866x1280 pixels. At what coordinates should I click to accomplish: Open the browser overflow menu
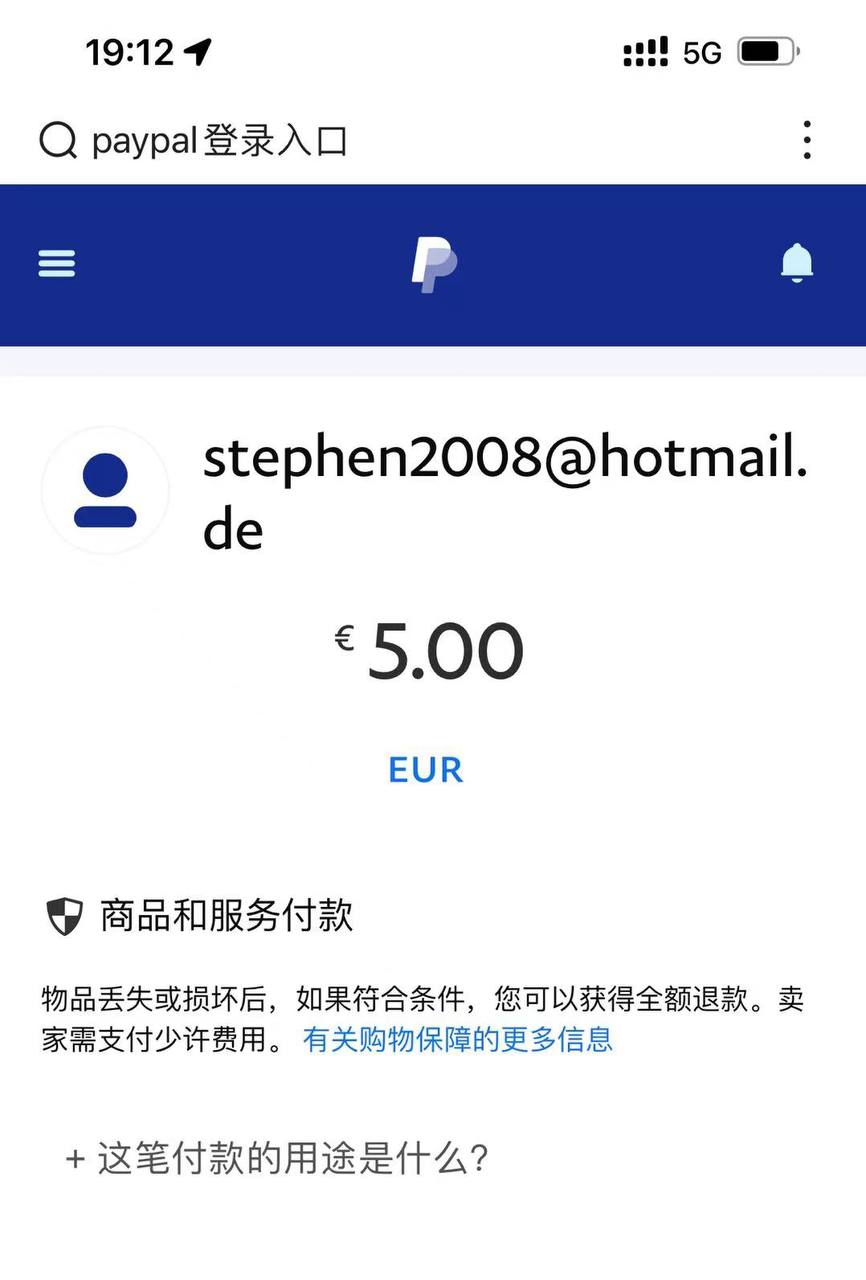(x=807, y=141)
